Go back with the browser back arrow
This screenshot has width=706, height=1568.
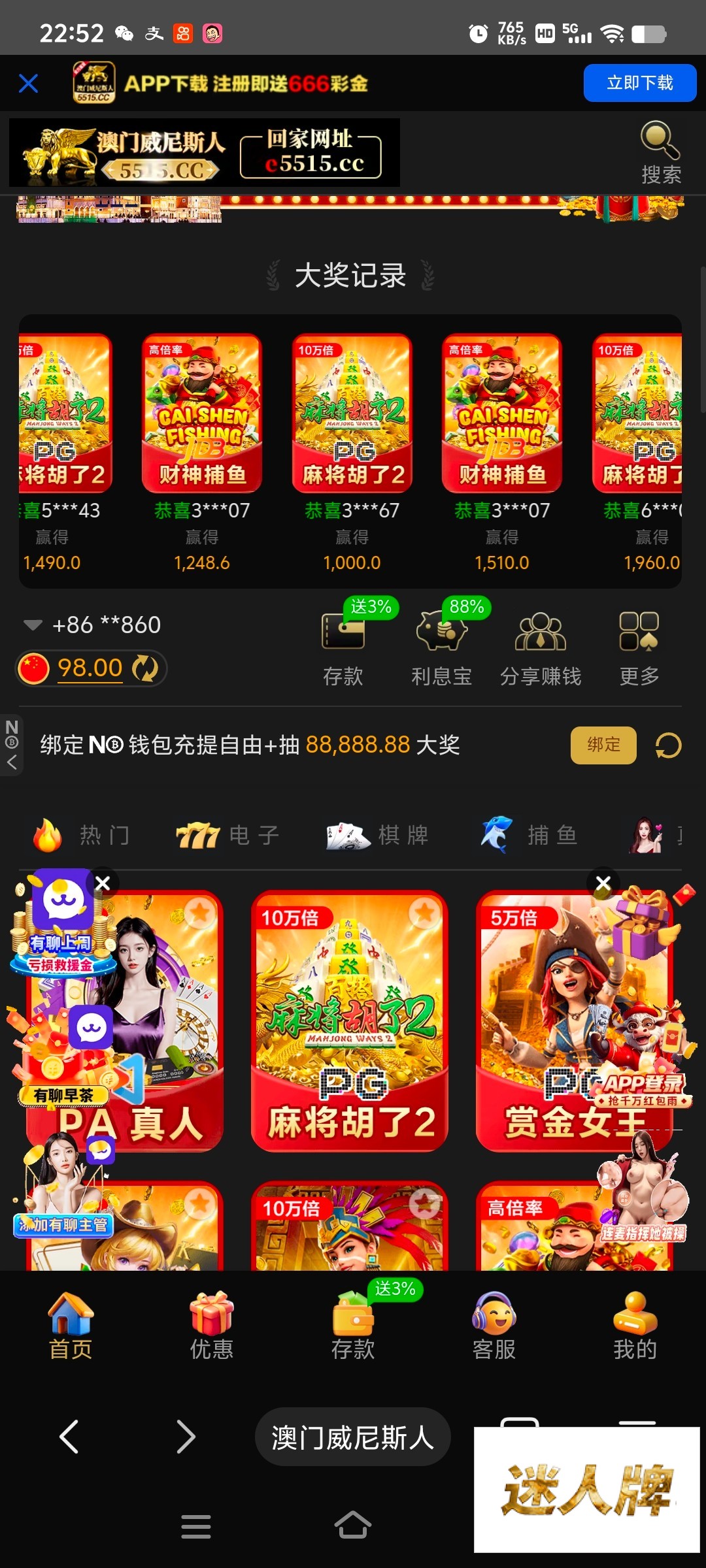point(69,1437)
